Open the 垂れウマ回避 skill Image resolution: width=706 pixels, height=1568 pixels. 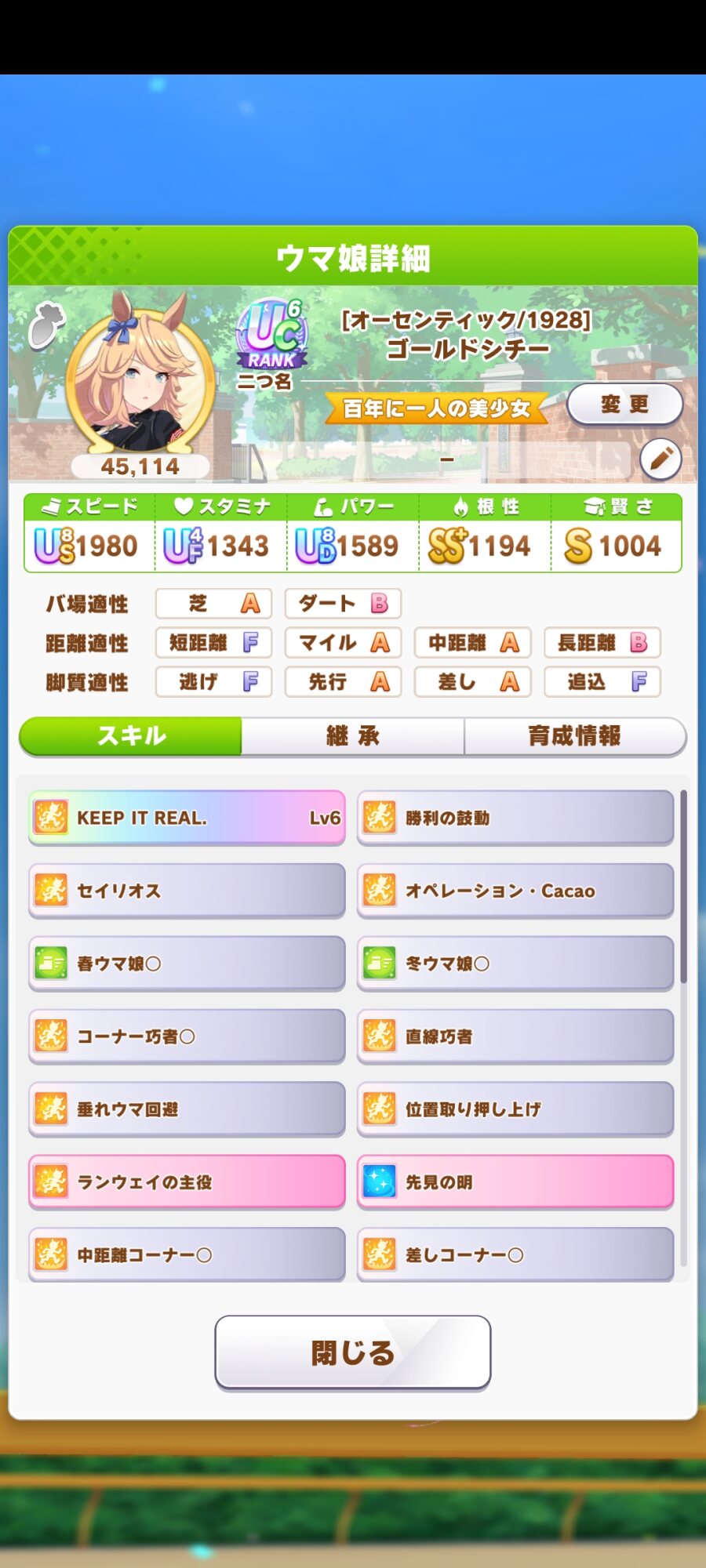tap(187, 1109)
